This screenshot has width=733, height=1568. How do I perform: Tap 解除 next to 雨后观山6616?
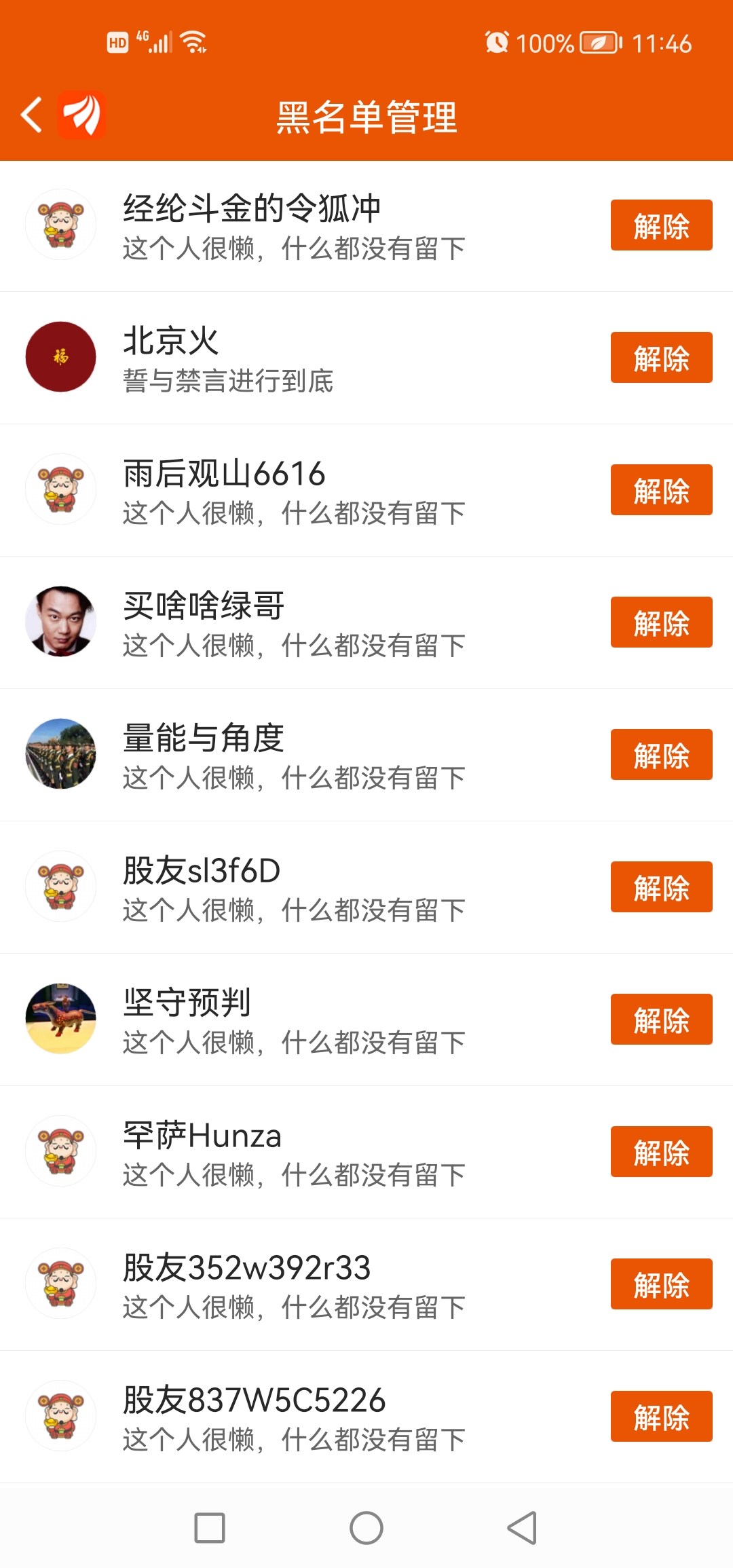pos(661,490)
